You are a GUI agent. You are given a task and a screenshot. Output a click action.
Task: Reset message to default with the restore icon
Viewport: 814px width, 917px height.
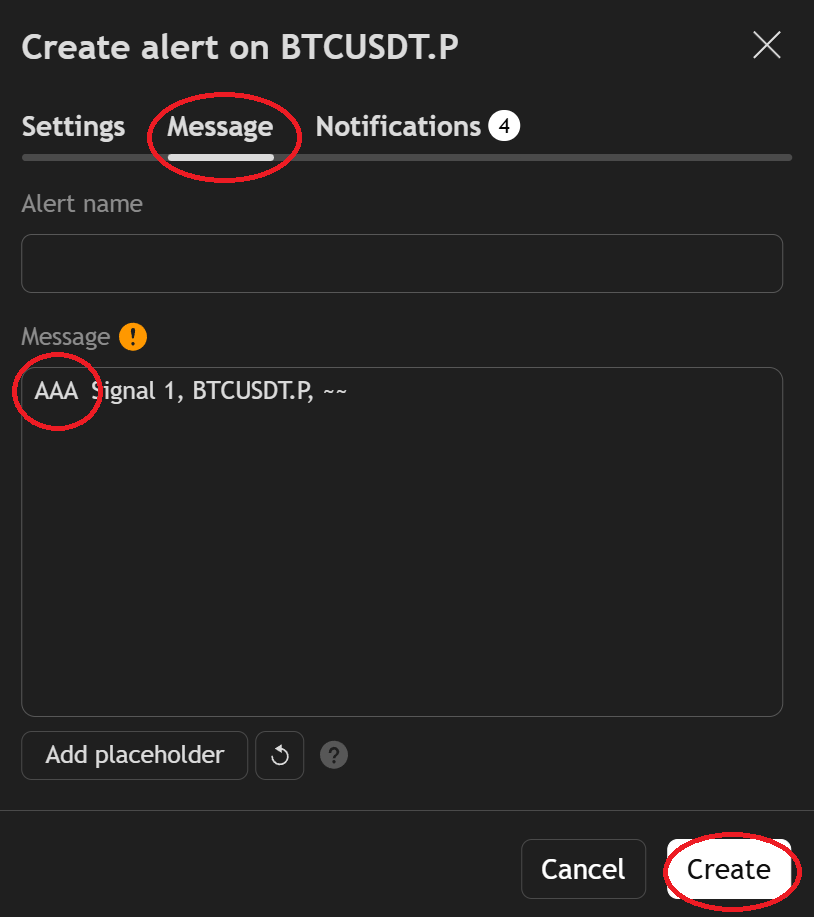coord(280,755)
